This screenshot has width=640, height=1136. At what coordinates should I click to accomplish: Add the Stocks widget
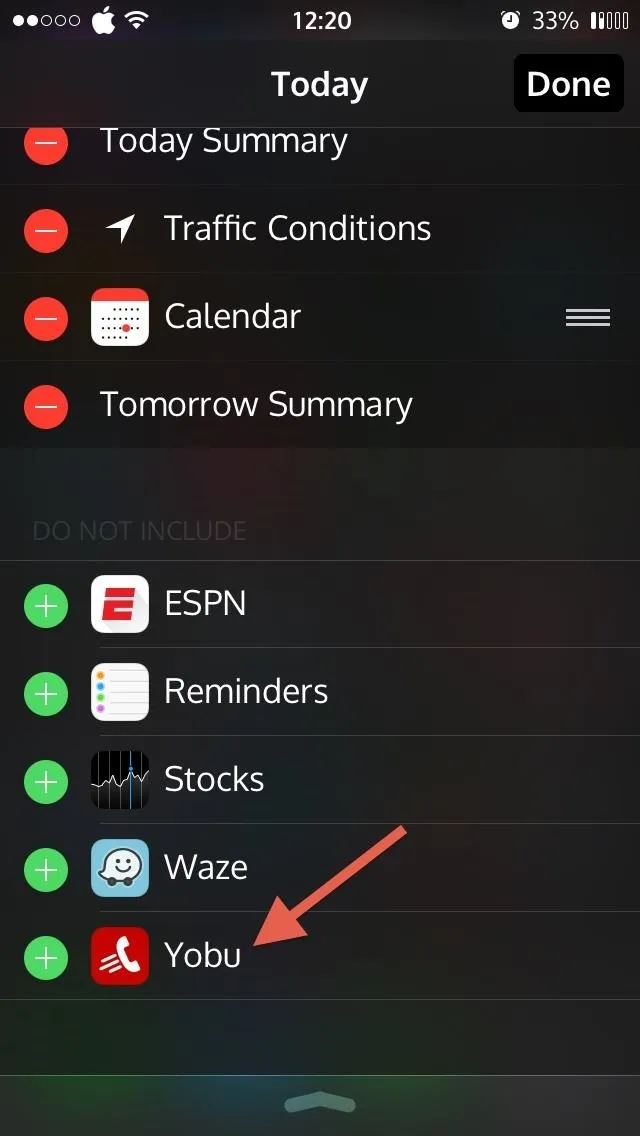tap(46, 782)
